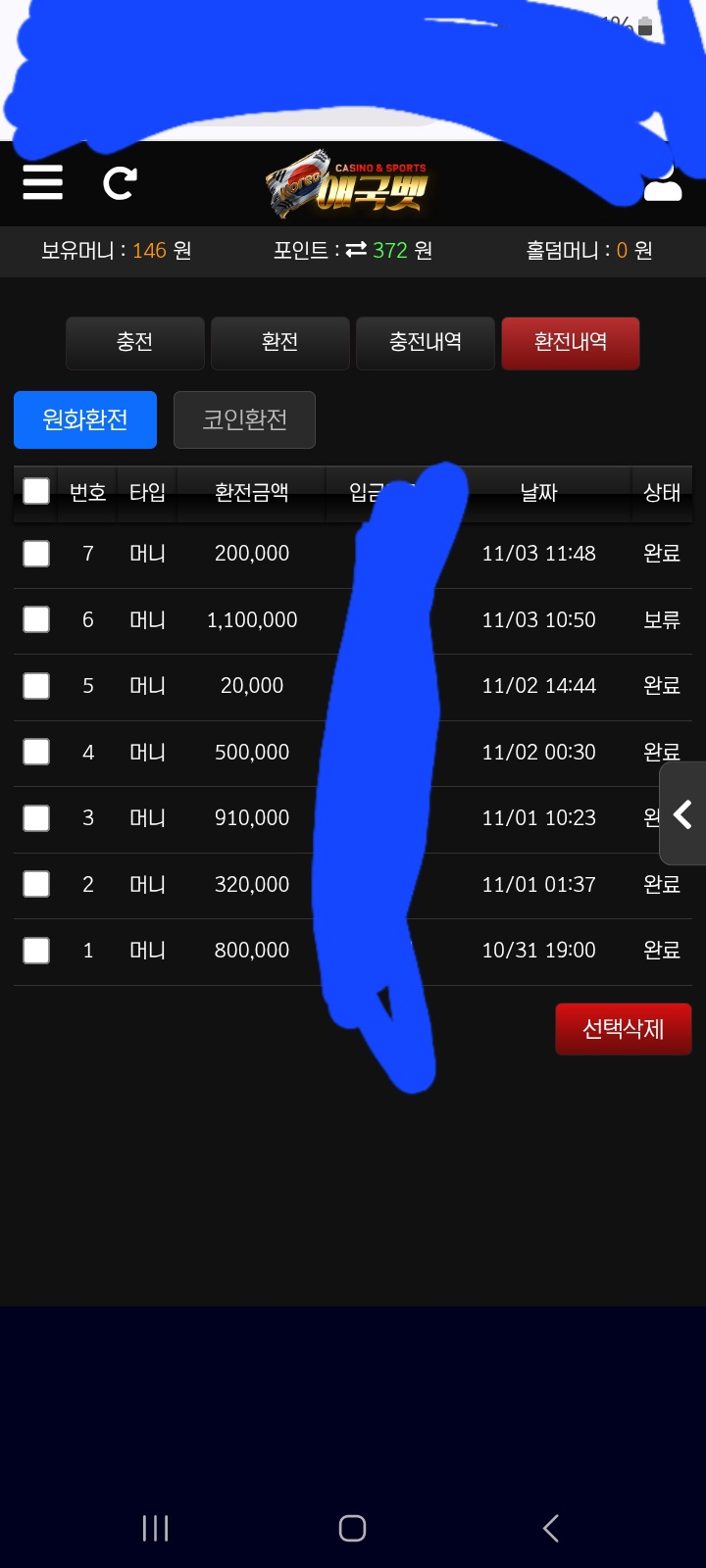The image size is (706, 1568).
Task: Select the 환전내역 tab
Action: (x=570, y=342)
